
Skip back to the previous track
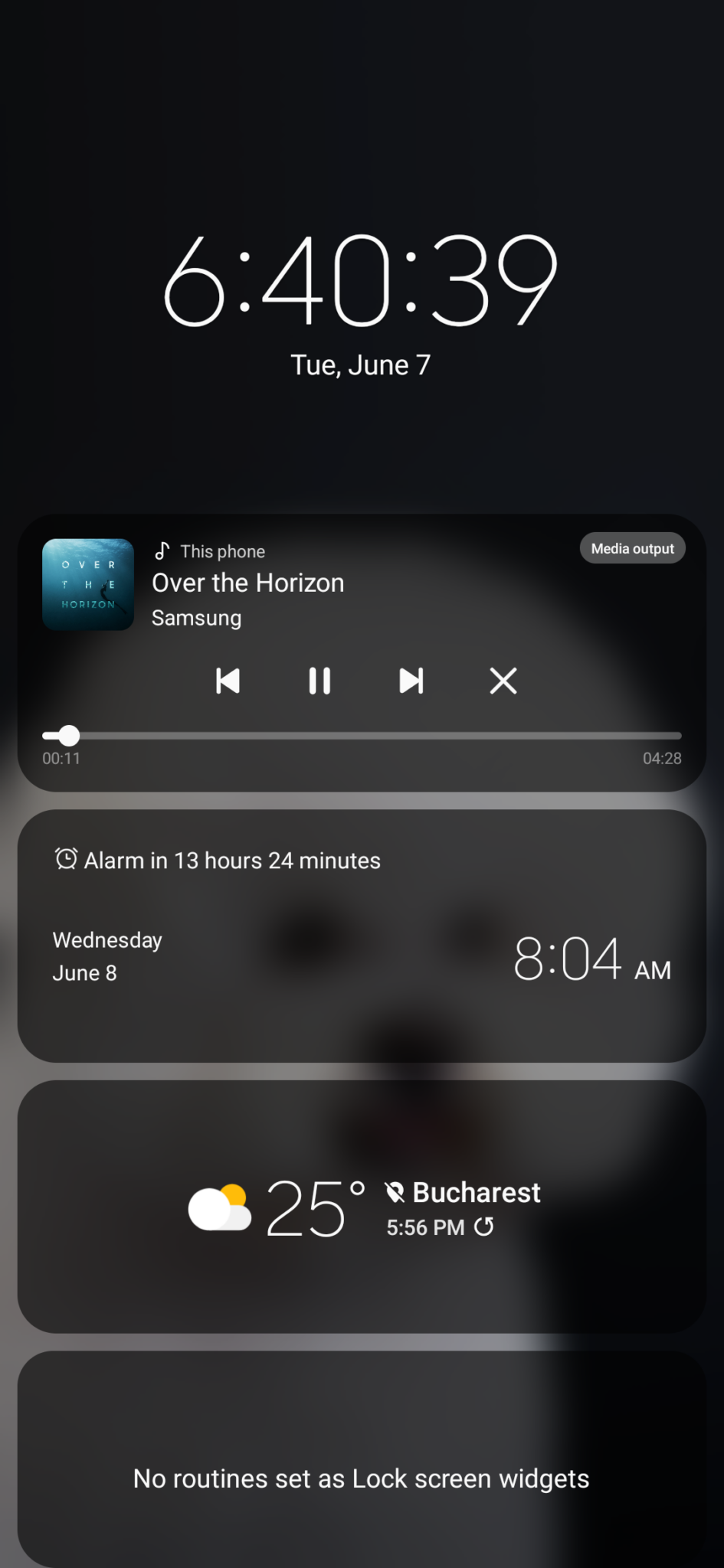point(228,681)
